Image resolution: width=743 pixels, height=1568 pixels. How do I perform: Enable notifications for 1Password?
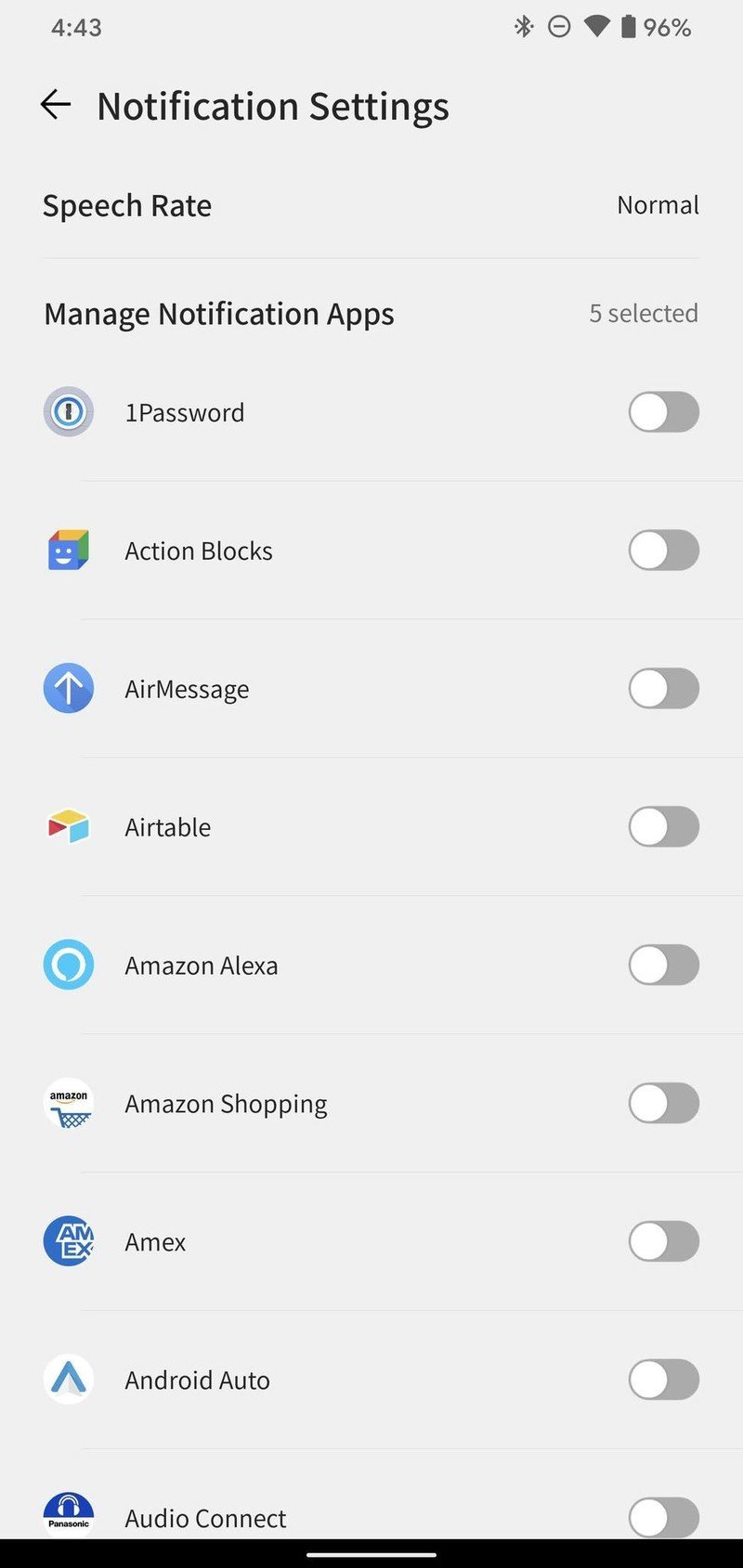(663, 412)
